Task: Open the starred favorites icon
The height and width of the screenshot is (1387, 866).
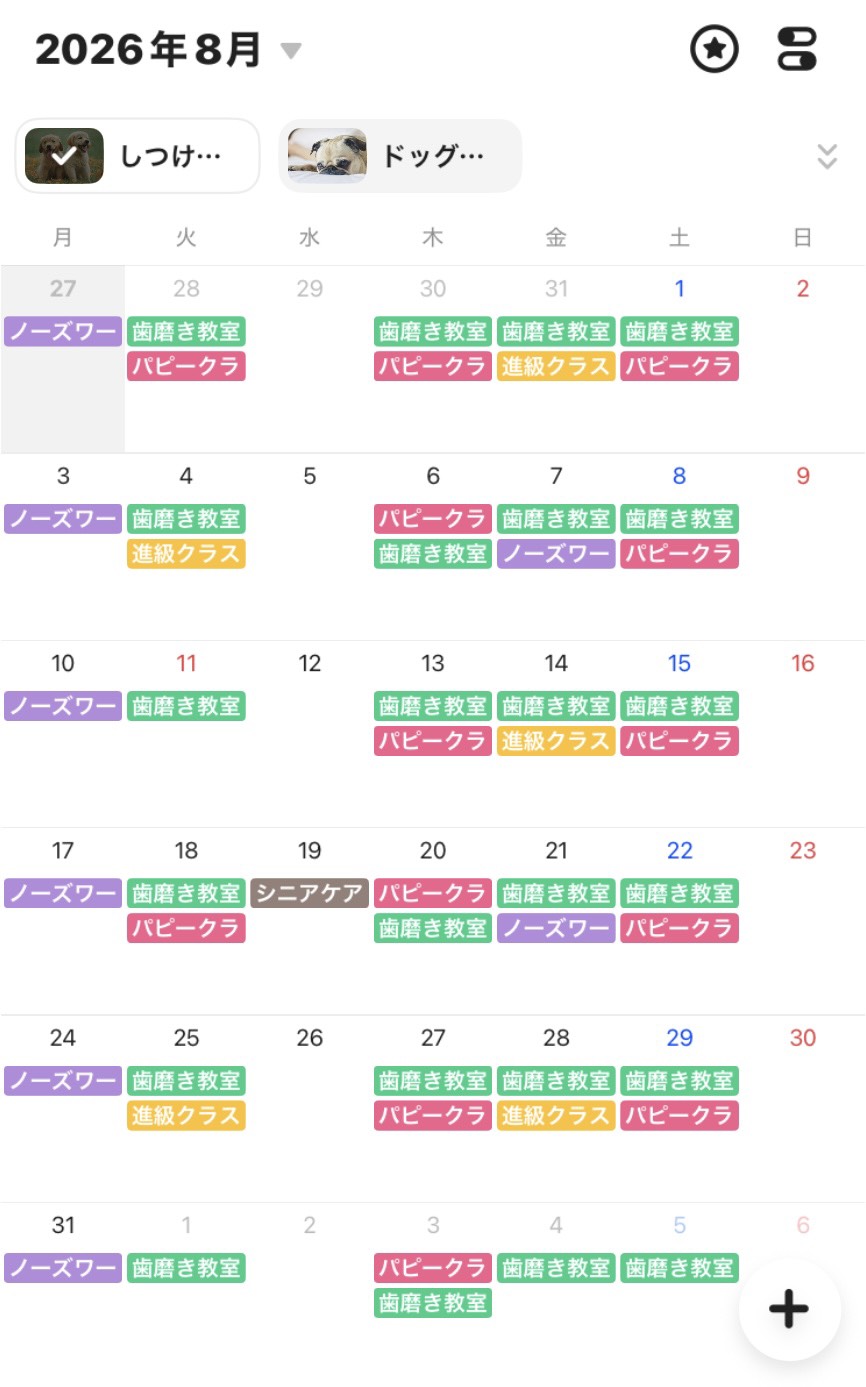Action: pos(714,49)
